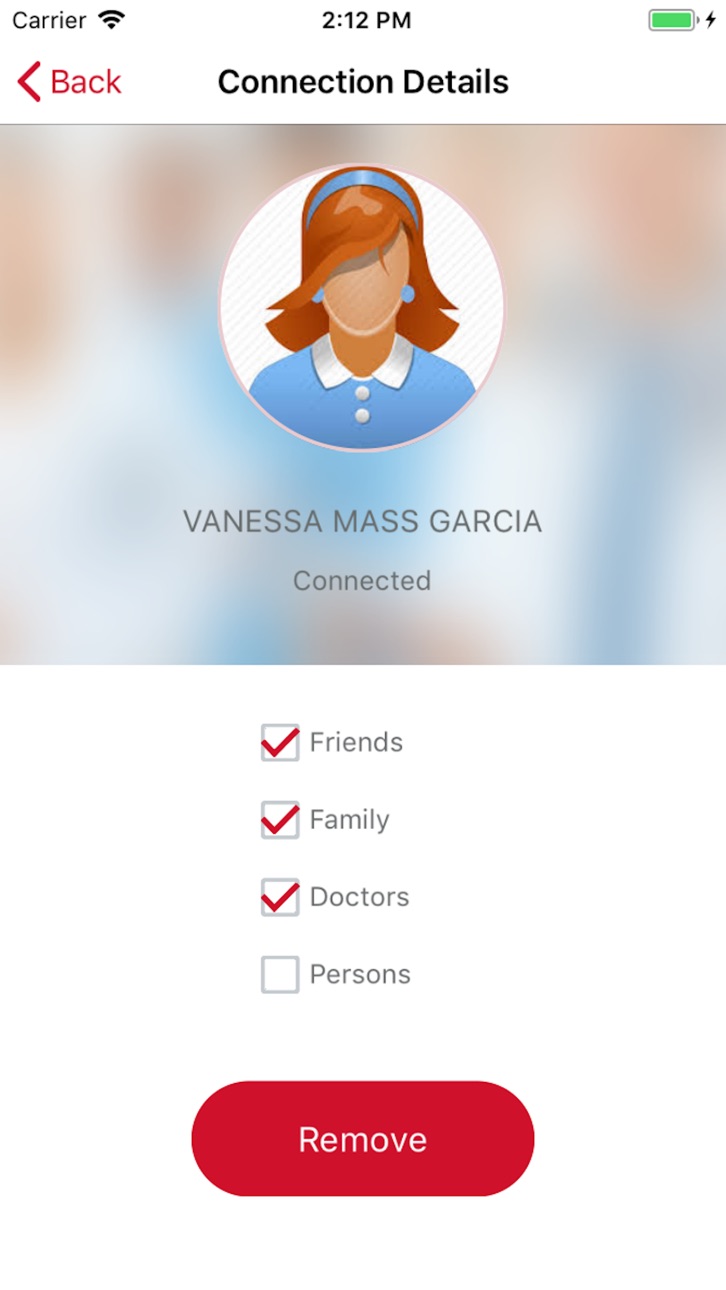
Task: Uncheck the Doctors checkbox
Action: 280,897
